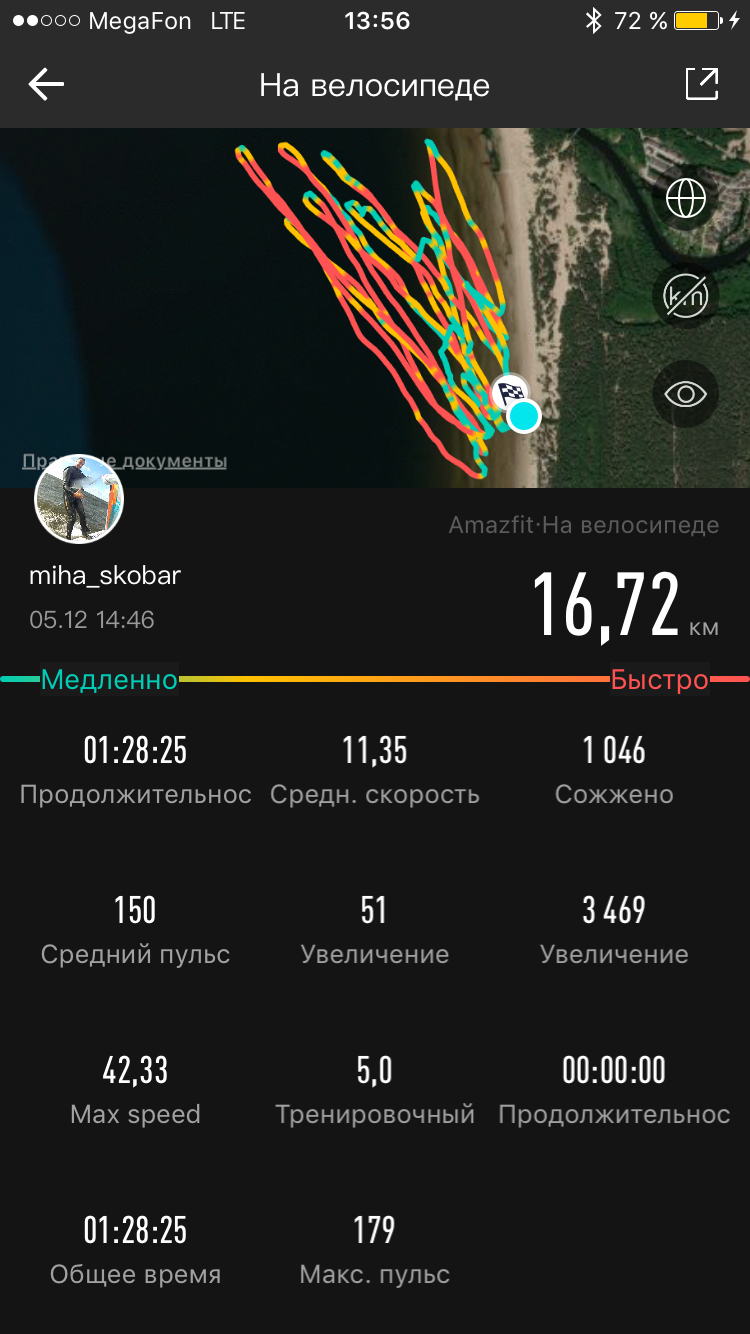The width and height of the screenshot is (750, 1334).
Task: Open miha_skobar's profile picture
Action: (x=79, y=499)
